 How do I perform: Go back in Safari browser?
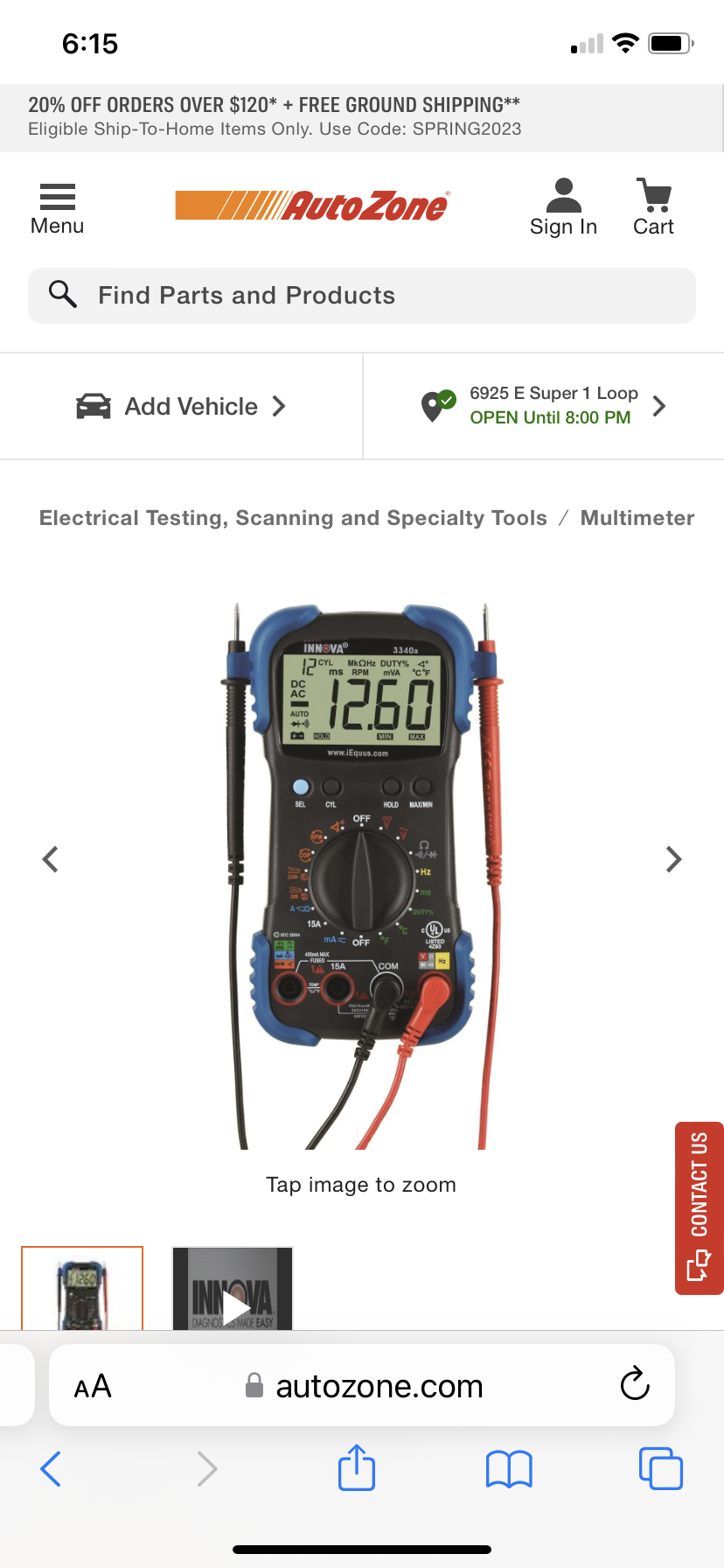[51, 1468]
